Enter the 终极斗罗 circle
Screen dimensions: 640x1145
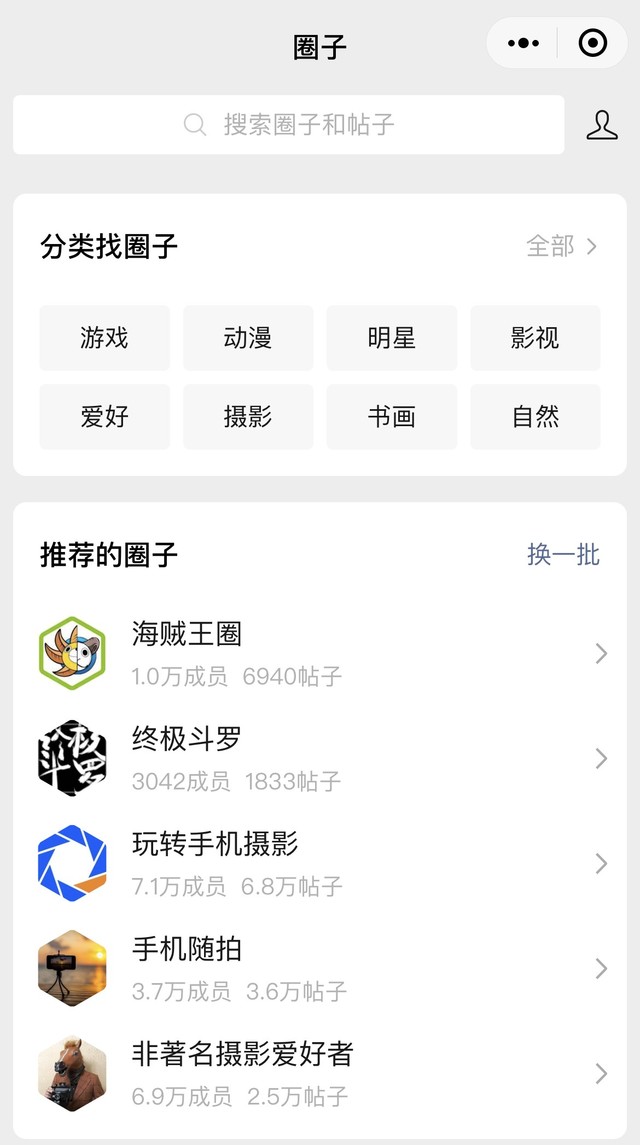[320, 759]
